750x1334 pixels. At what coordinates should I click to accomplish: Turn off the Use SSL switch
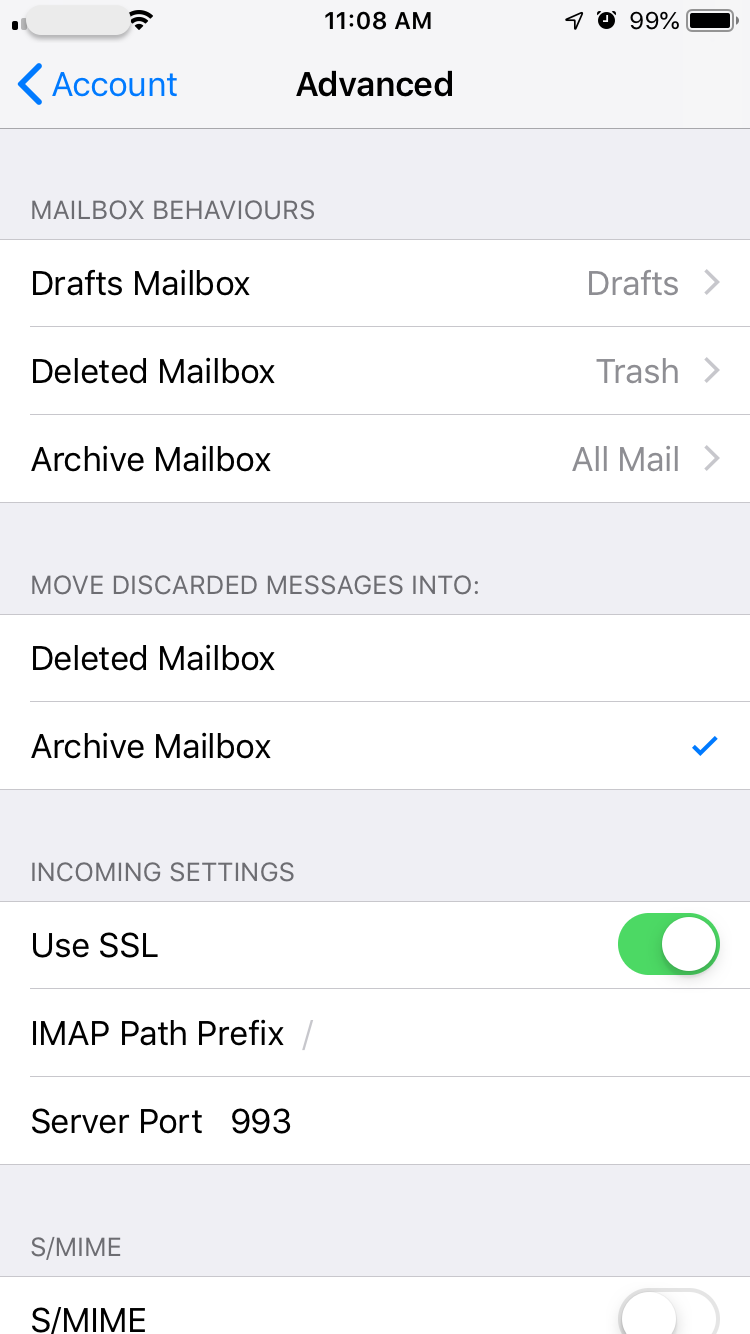(x=668, y=944)
